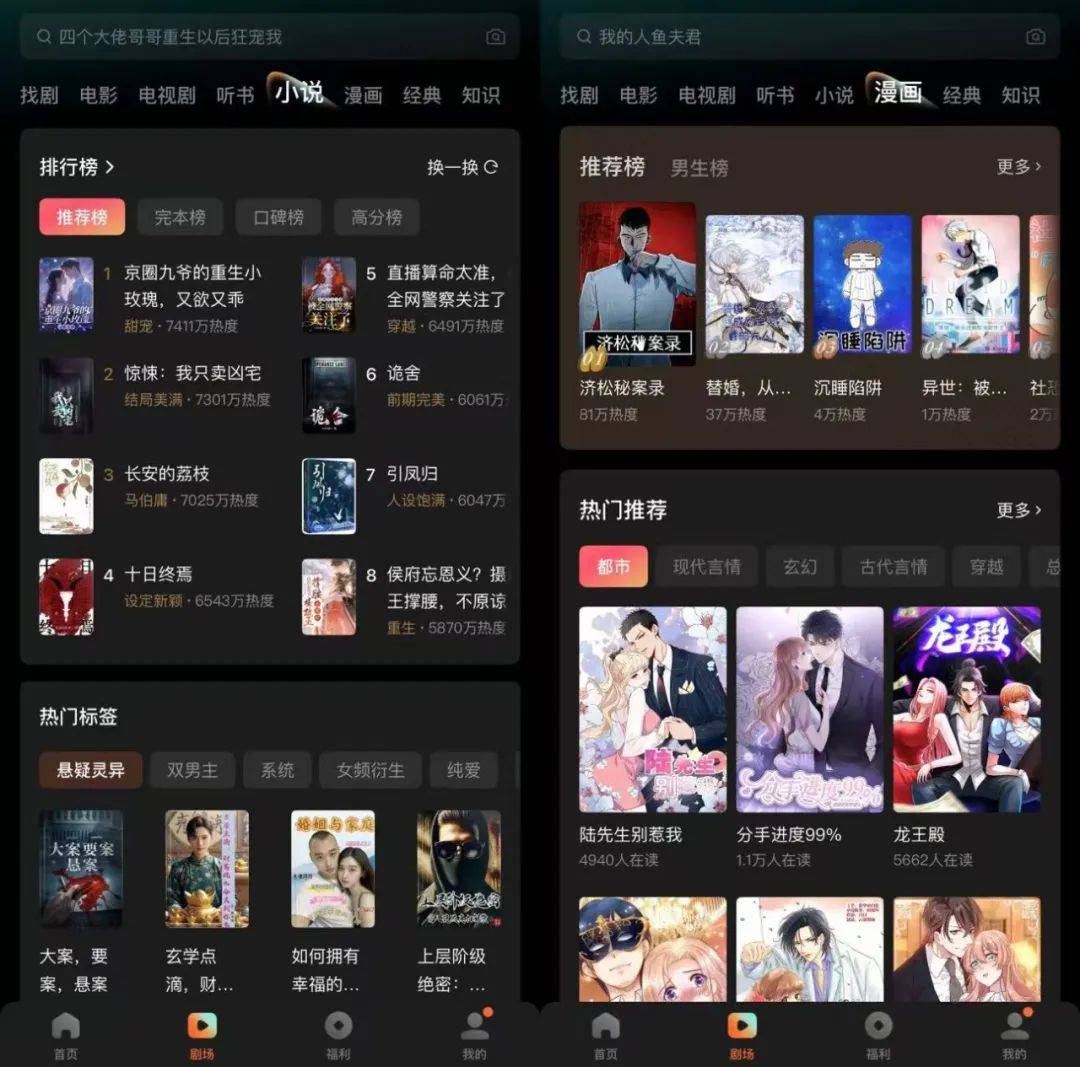The image size is (1080, 1067).
Task: Select the 口碑榜 ranking chip
Action: 278,217
